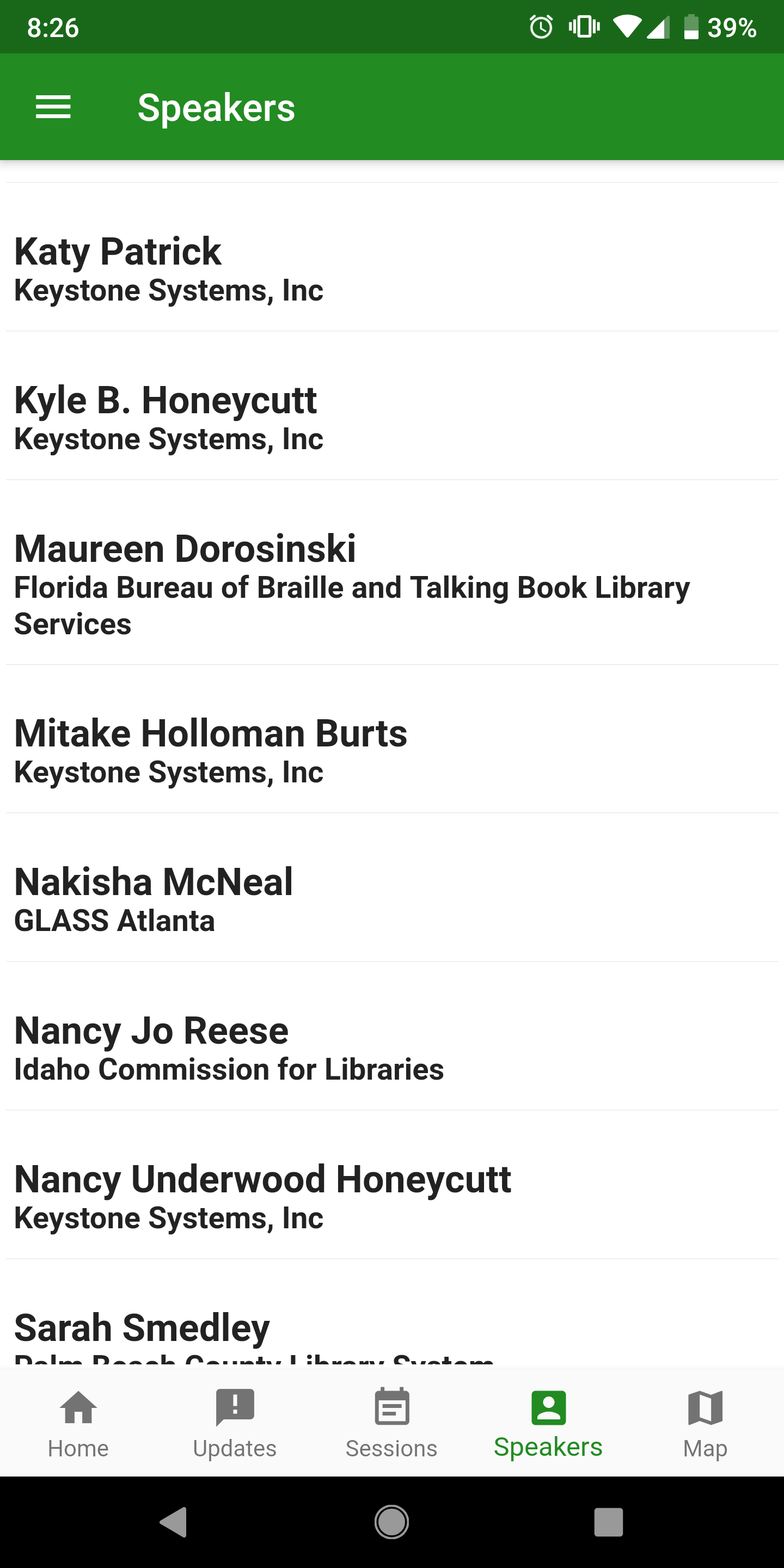
Task: View Nakisha McNeal from GLASS Atlanta
Action: point(392,899)
